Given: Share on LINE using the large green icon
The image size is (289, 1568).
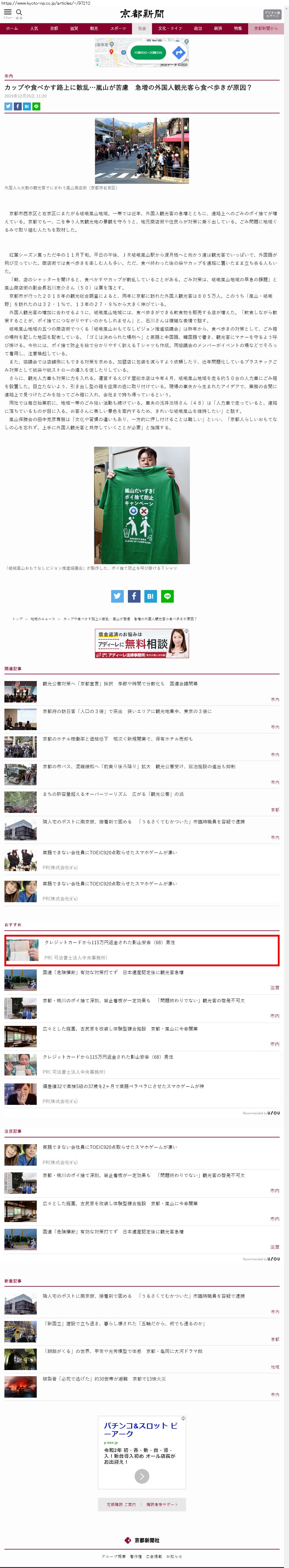Looking at the screenshot, I should [168, 596].
